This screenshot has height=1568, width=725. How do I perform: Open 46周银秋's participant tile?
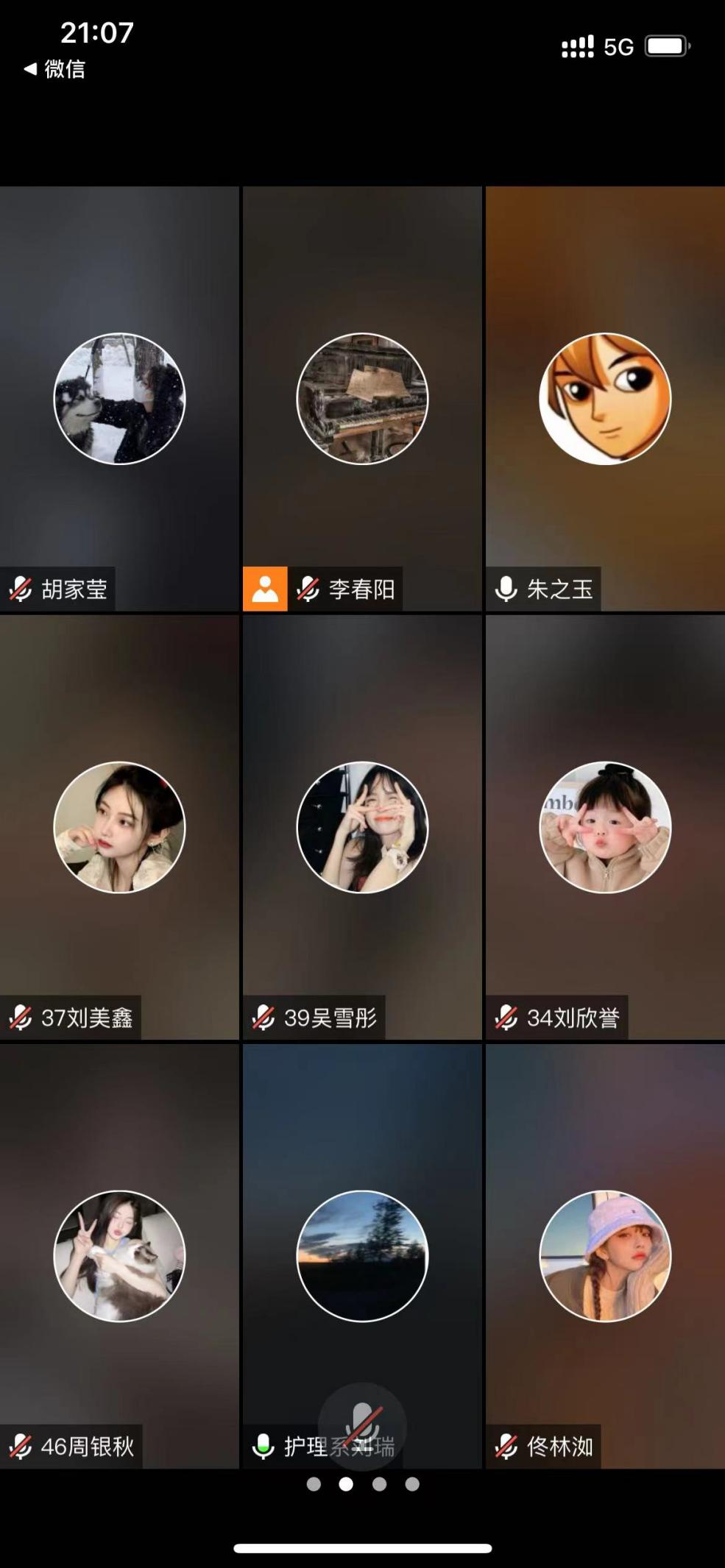(x=119, y=1255)
